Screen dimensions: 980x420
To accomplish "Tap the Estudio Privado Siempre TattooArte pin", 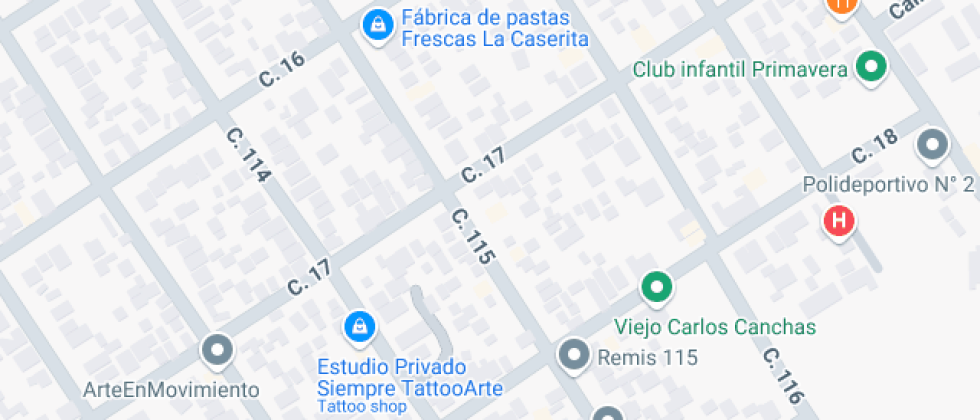I will pyautogui.click(x=358, y=326).
